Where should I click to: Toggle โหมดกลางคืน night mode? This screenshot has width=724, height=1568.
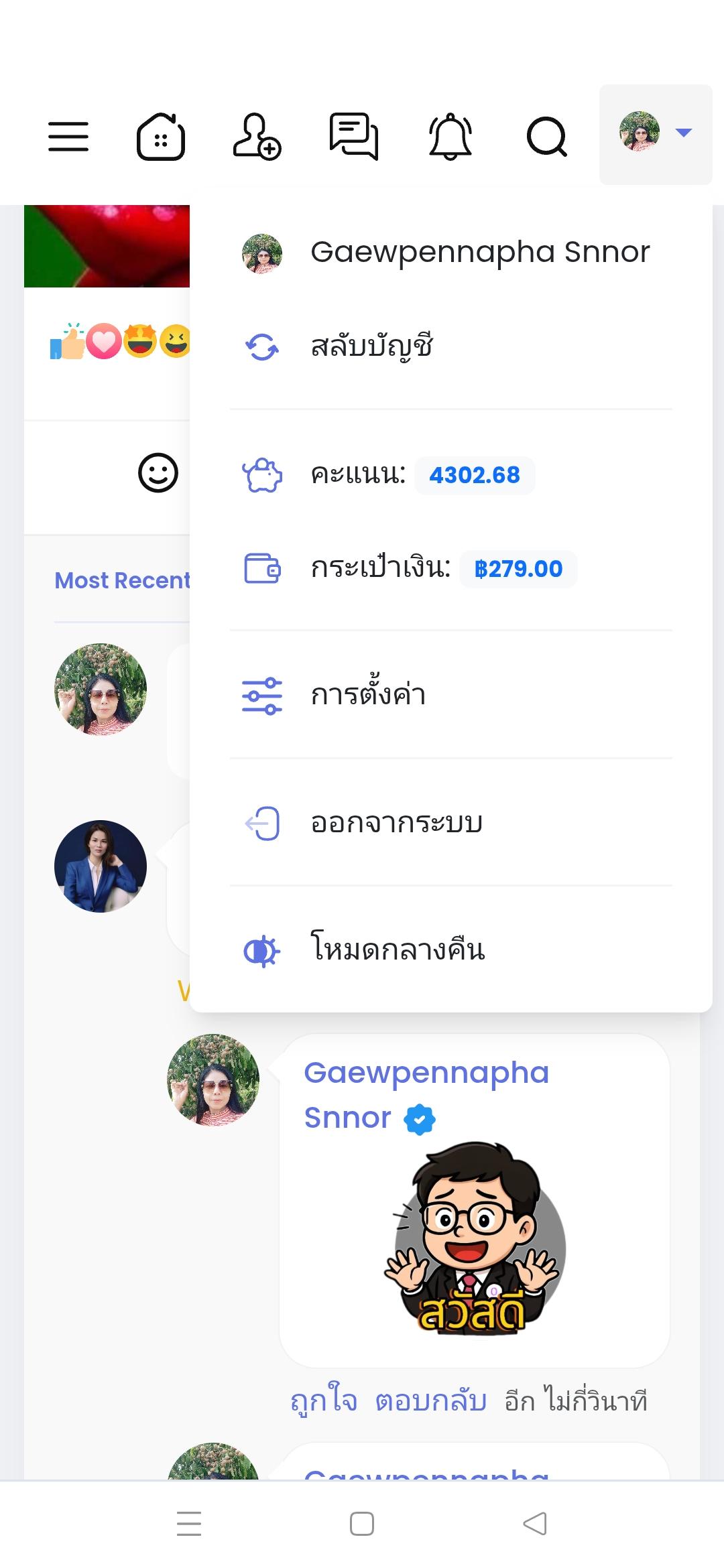click(x=450, y=950)
